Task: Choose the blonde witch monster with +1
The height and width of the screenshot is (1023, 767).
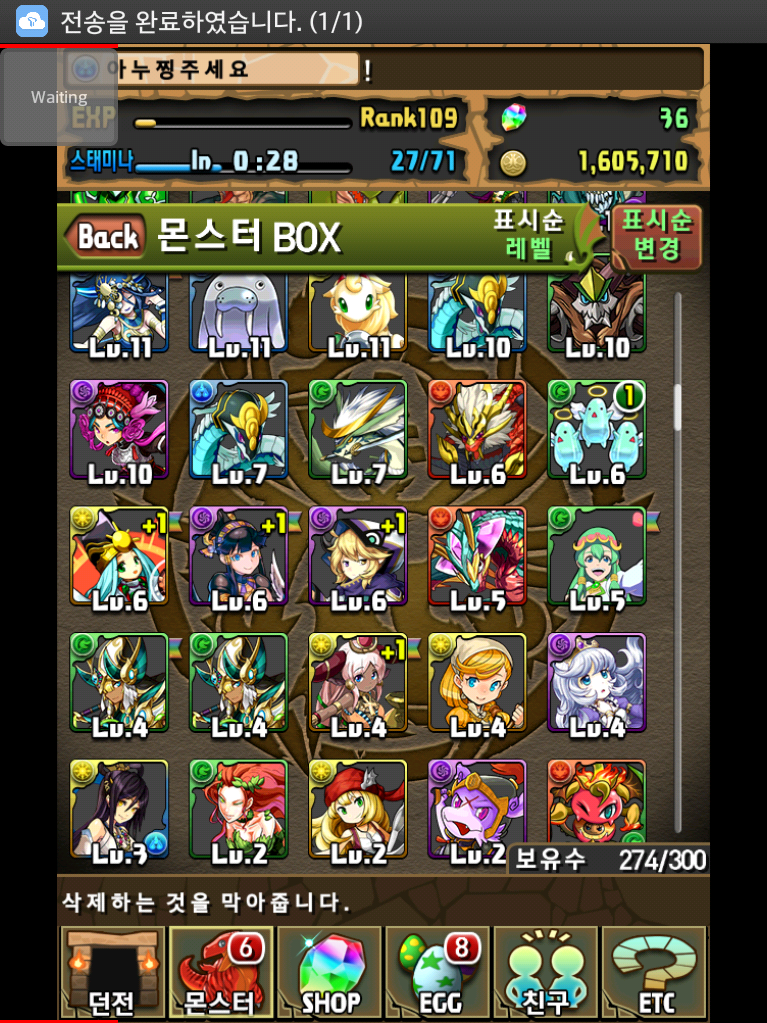Action: click(358, 558)
